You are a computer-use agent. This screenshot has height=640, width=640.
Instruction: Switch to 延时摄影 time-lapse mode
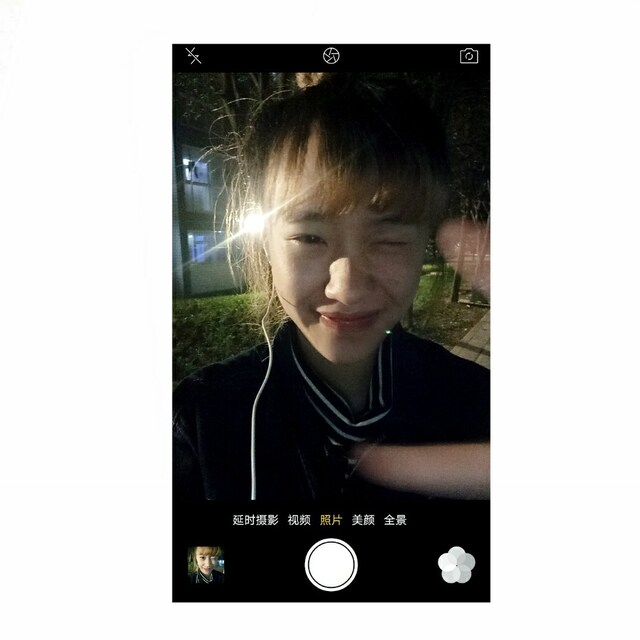tap(256, 520)
